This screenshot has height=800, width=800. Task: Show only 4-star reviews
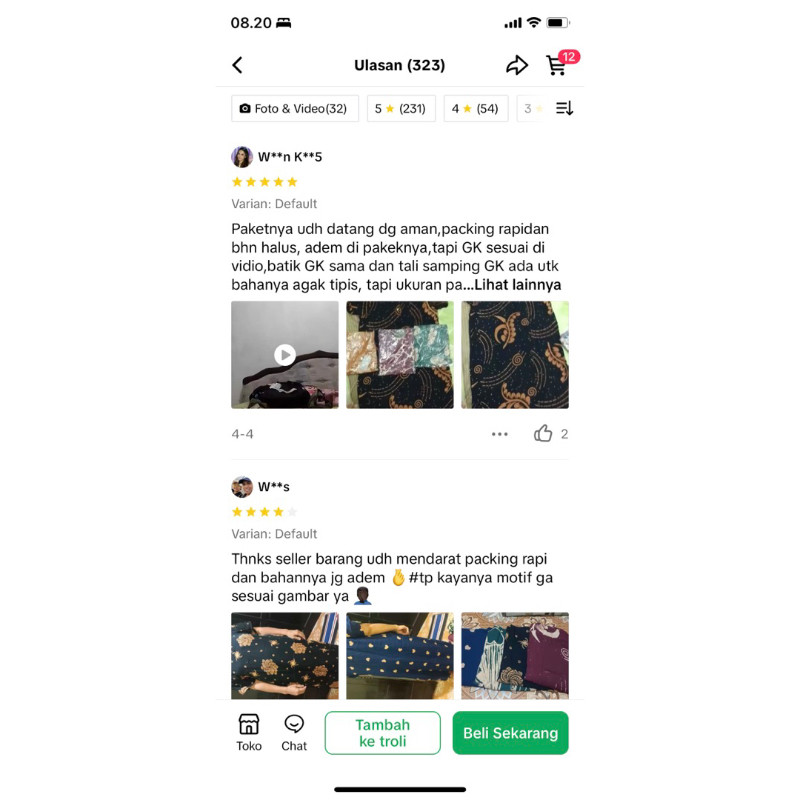click(x=475, y=108)
